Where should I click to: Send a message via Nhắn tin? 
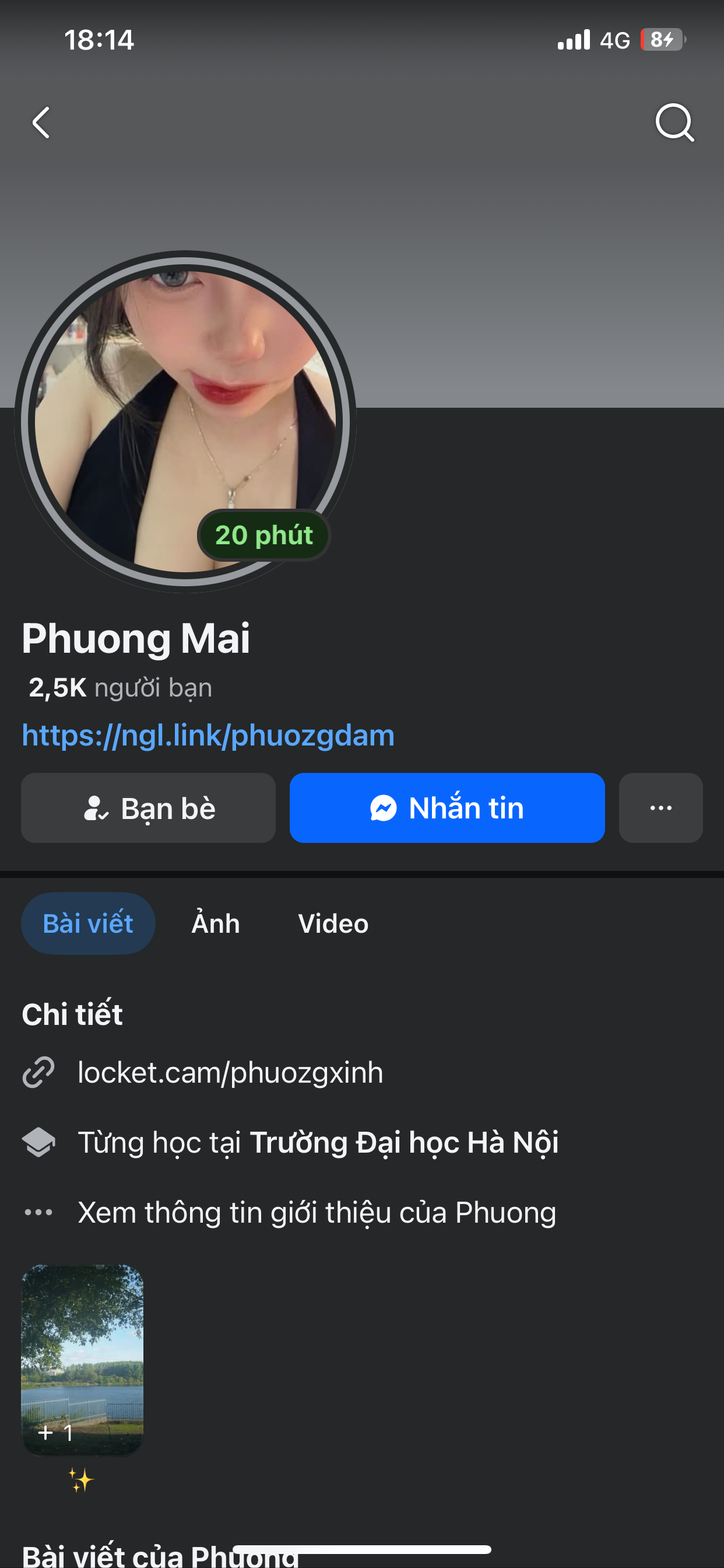click(447, 808)
